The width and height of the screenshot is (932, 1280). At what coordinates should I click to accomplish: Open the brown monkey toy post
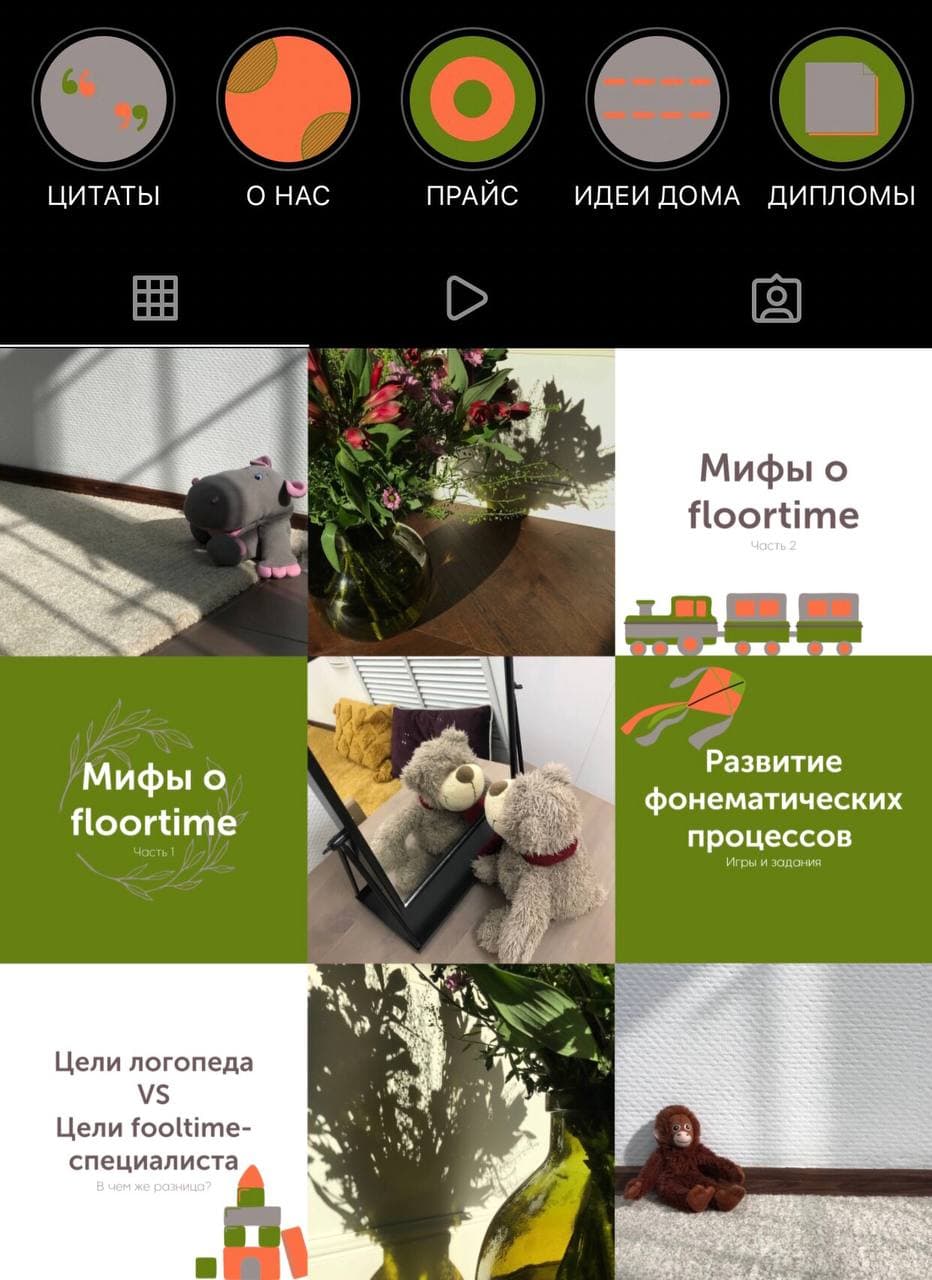[774, 1120]
